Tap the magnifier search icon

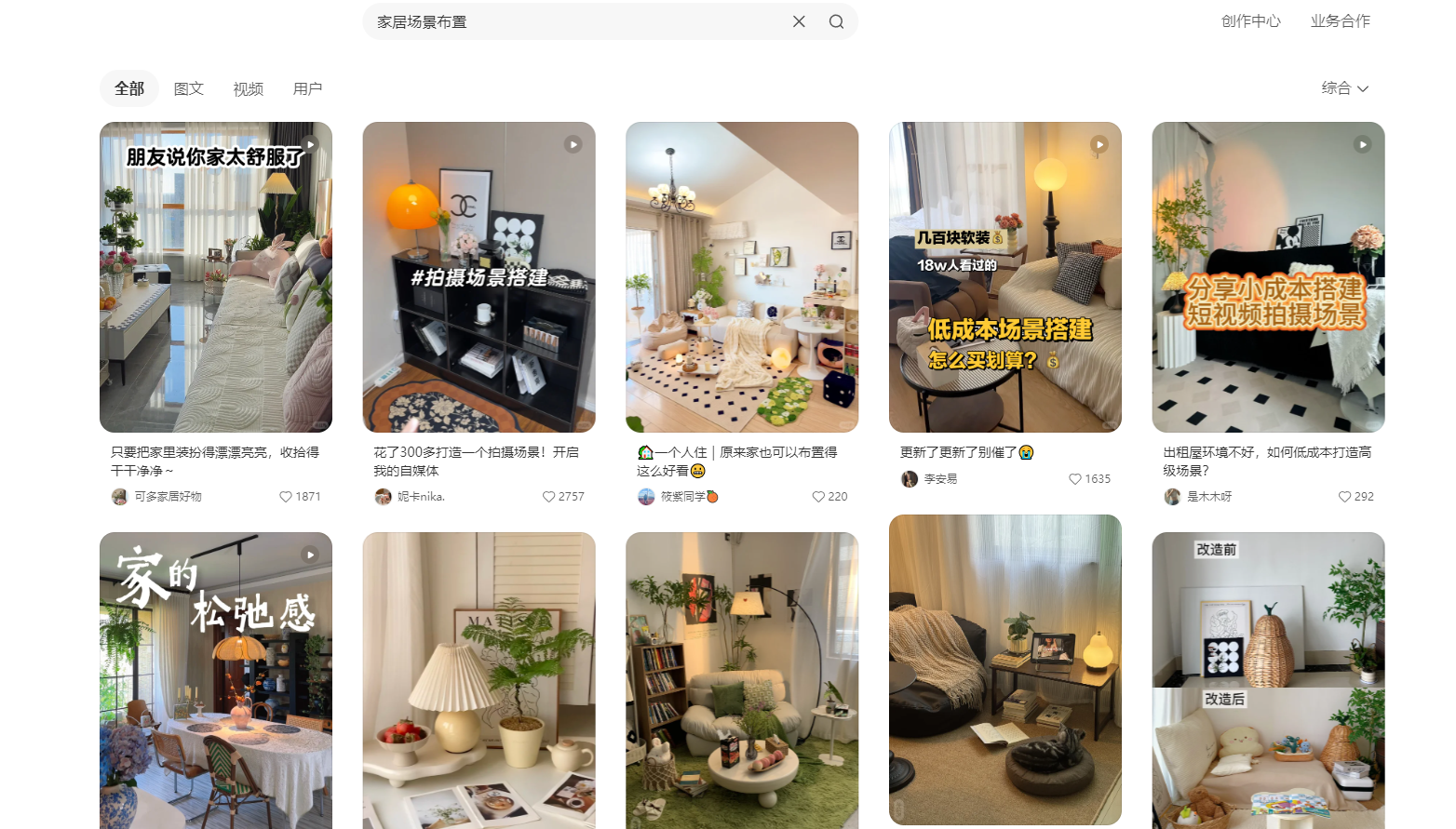pyautogui.click(x=836, y=21)
